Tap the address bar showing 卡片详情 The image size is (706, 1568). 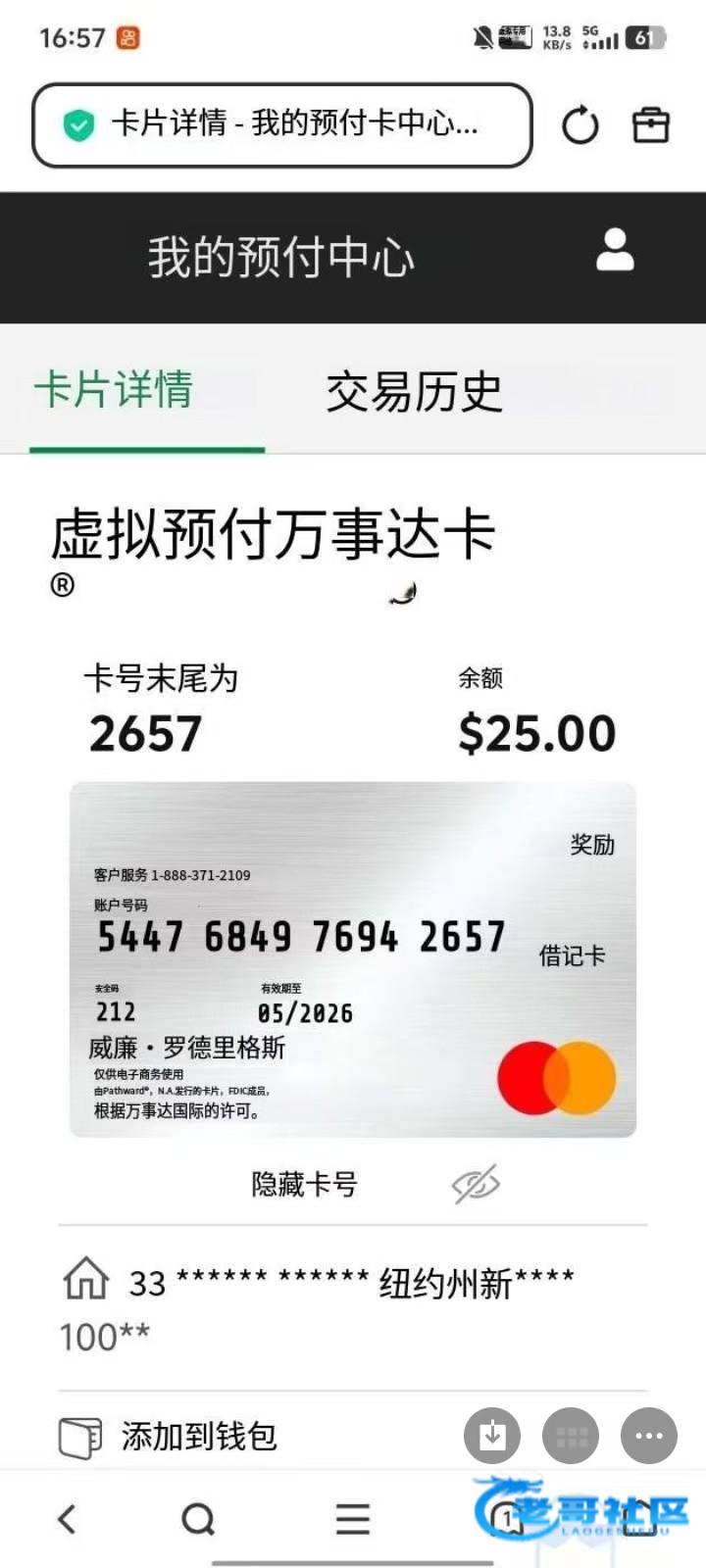(282, 124)
